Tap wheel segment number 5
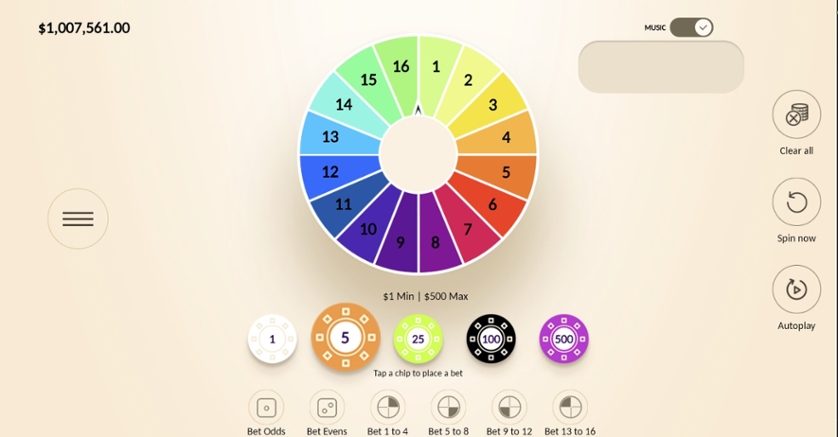Viewport: 838px width, 437px height. click(506, 172)
